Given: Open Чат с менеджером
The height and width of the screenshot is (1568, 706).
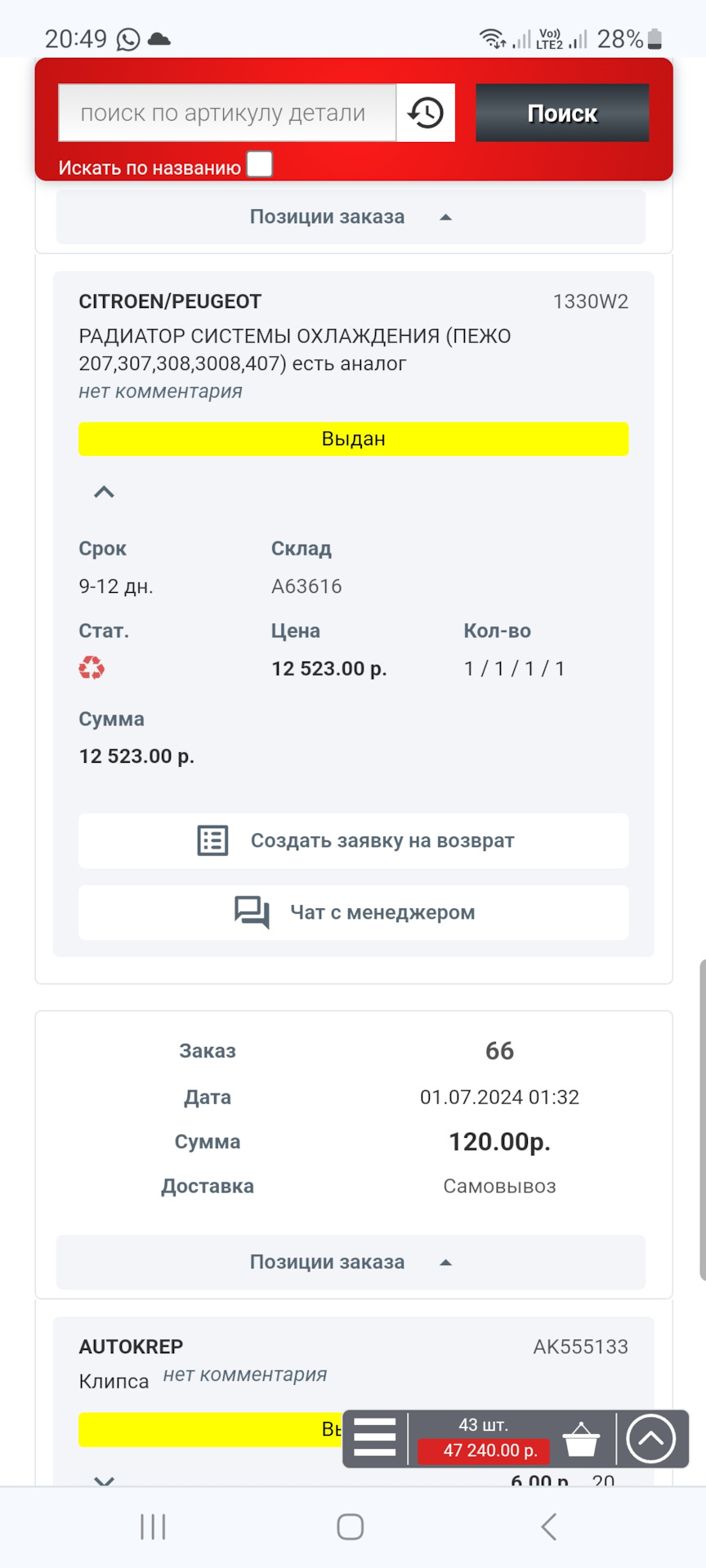Looking at the screenshot, I should point(354,912).
